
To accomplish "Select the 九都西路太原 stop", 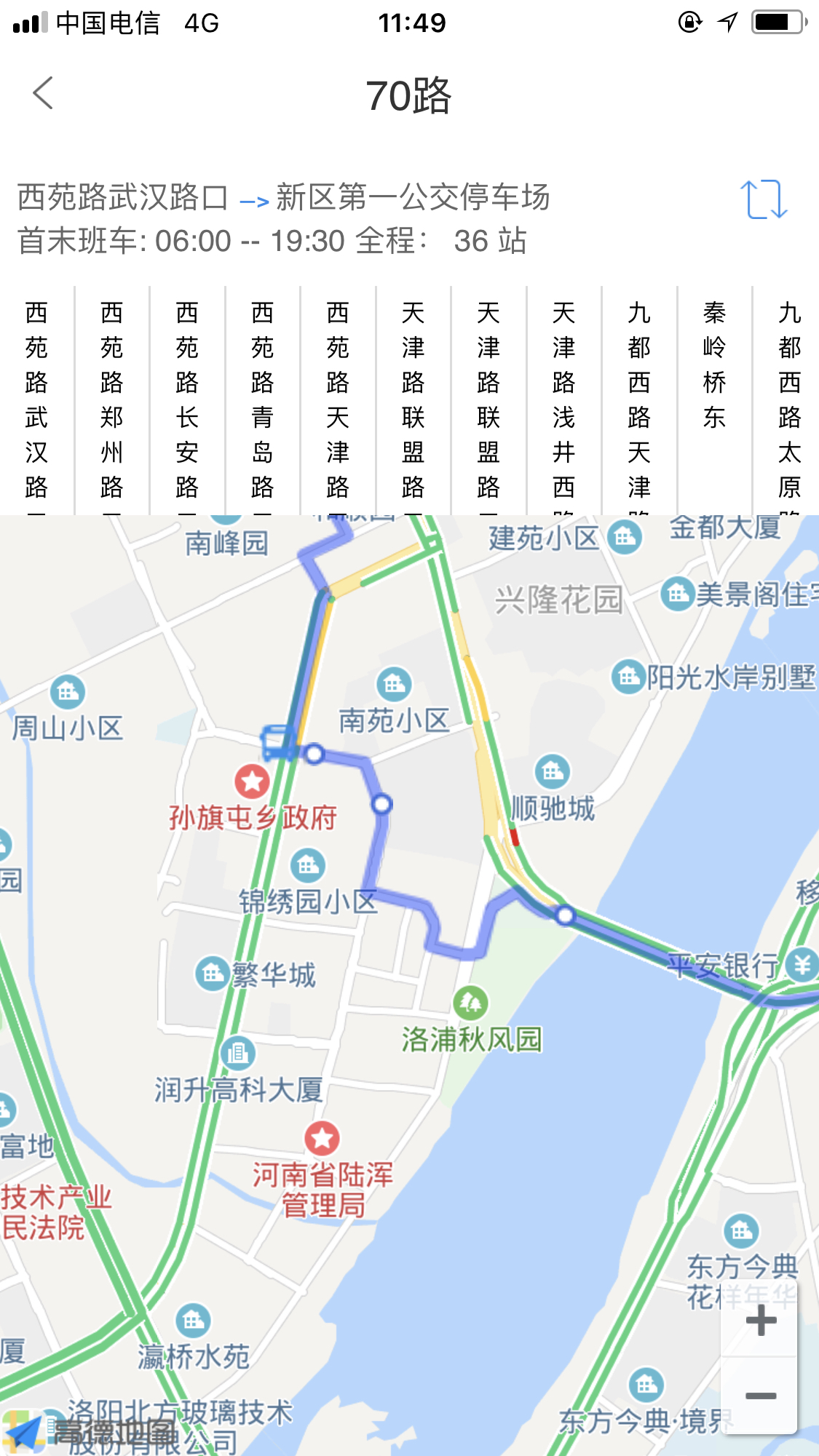I will coord(789,400).
